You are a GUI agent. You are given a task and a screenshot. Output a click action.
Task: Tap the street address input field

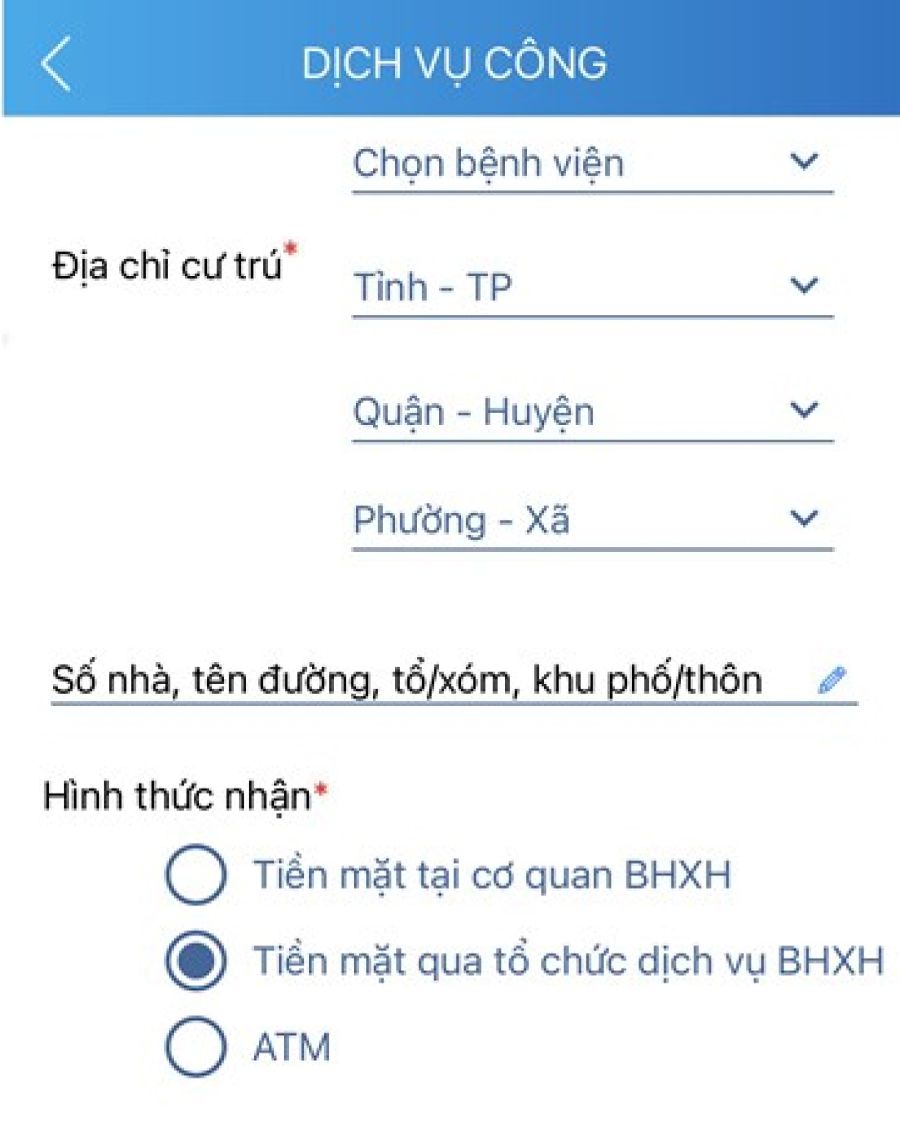coord(430,681)
